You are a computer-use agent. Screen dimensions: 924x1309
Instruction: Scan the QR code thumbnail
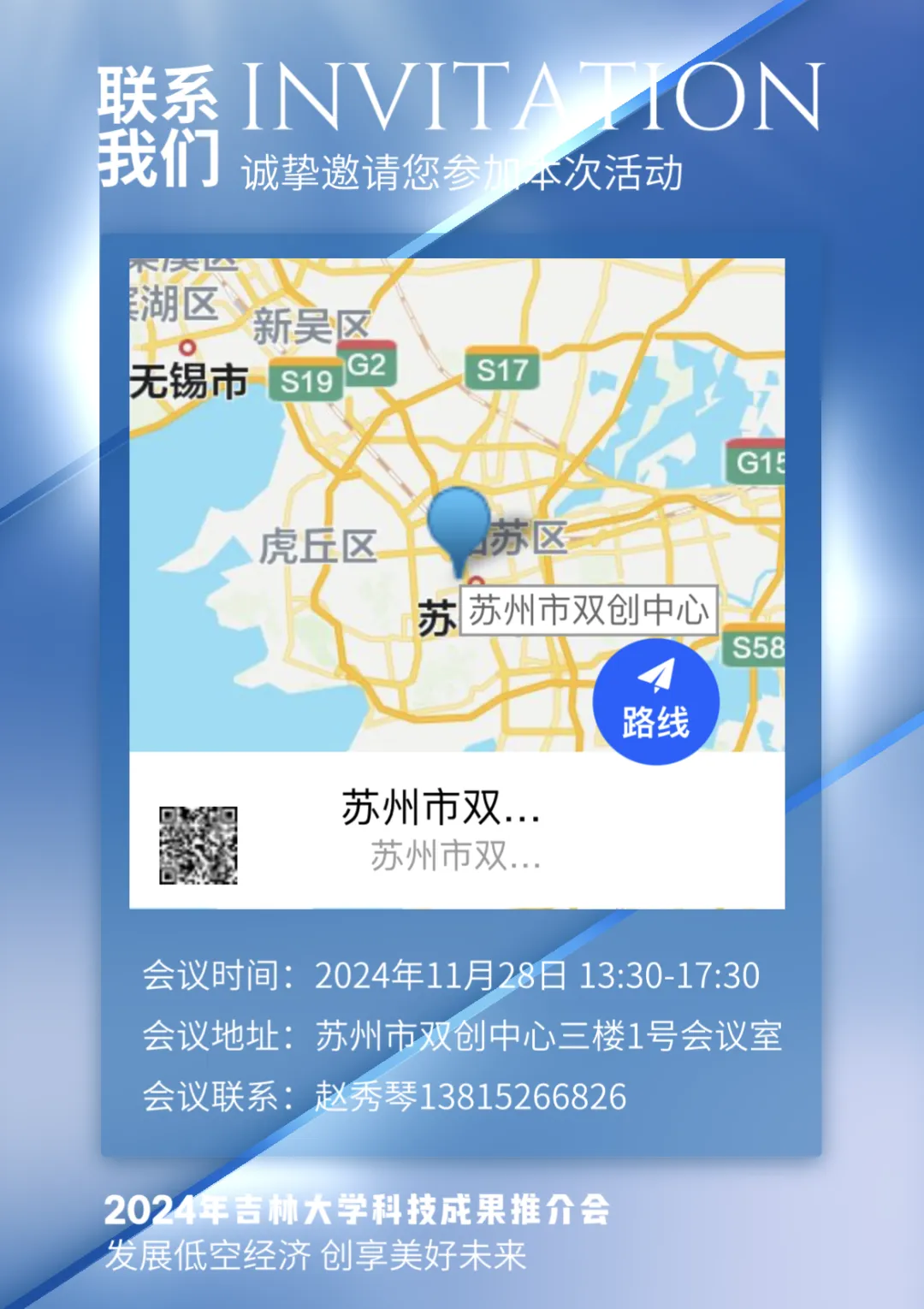(198, 844)
